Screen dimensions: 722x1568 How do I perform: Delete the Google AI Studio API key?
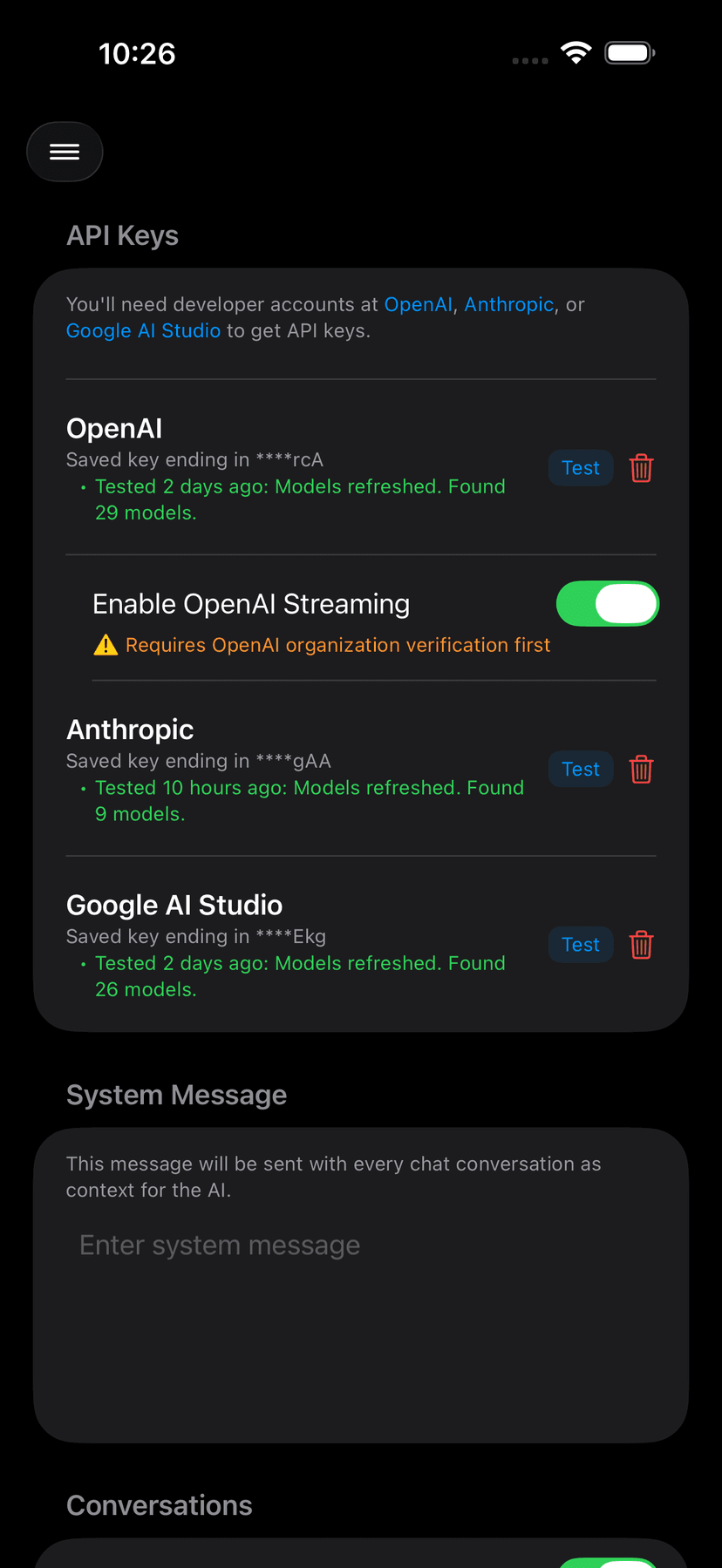point(641,944)
